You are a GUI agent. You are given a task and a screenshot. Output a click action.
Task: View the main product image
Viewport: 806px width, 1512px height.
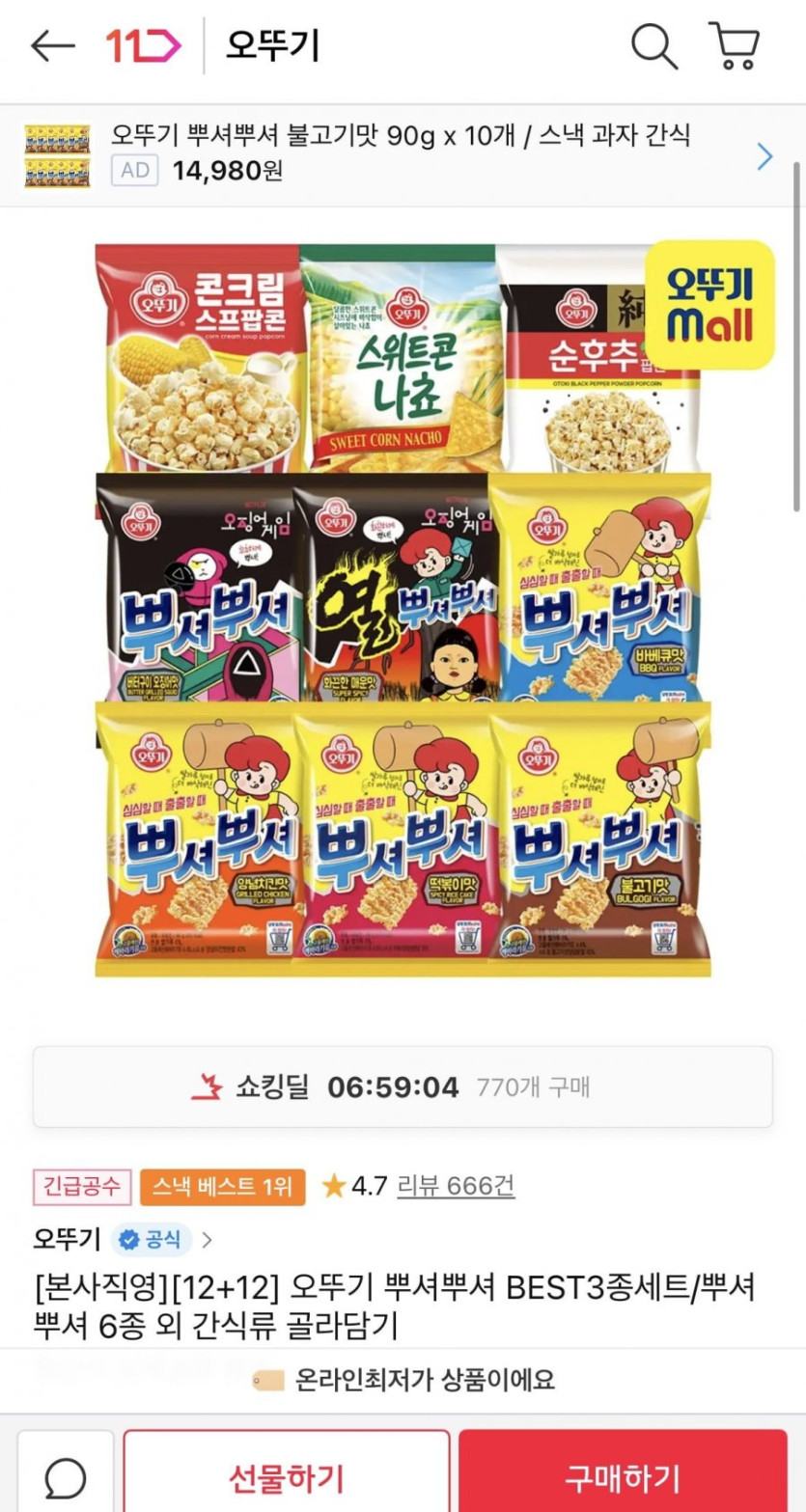(x=403, y=610)
